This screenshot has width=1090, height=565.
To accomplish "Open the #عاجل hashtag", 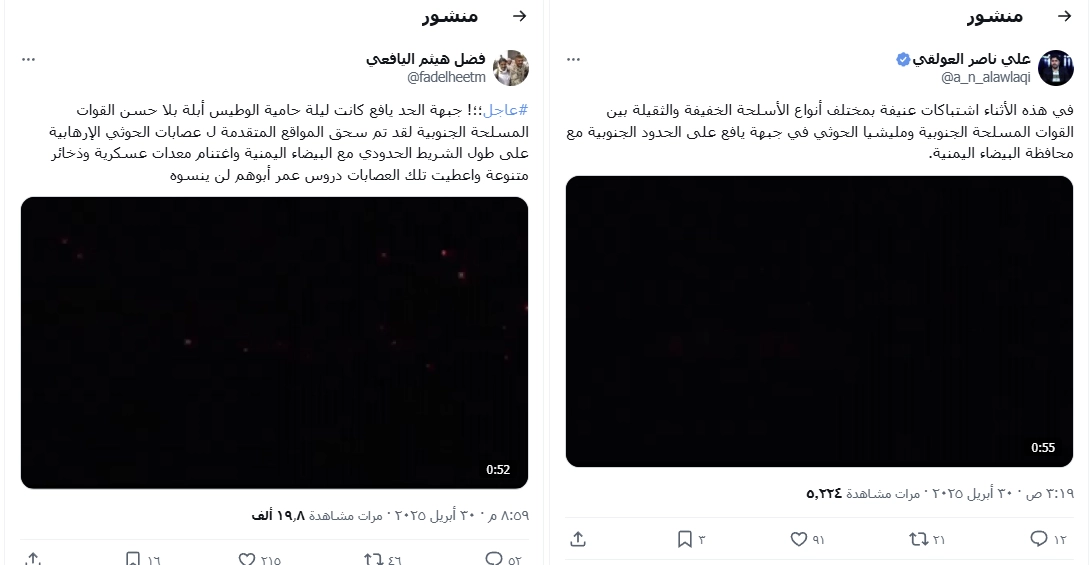I will click(510, 110).
